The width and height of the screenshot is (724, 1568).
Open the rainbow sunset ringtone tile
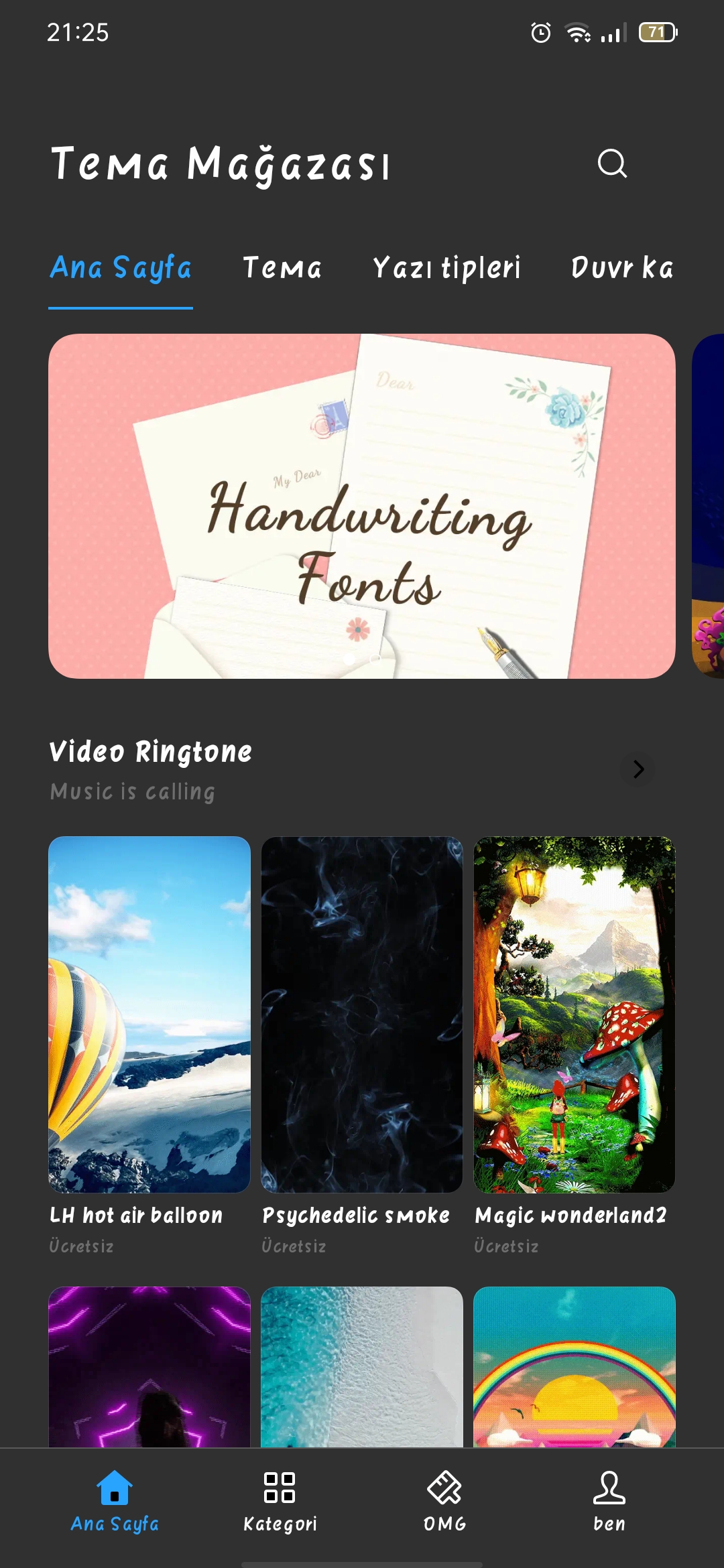coord(575,1367)
